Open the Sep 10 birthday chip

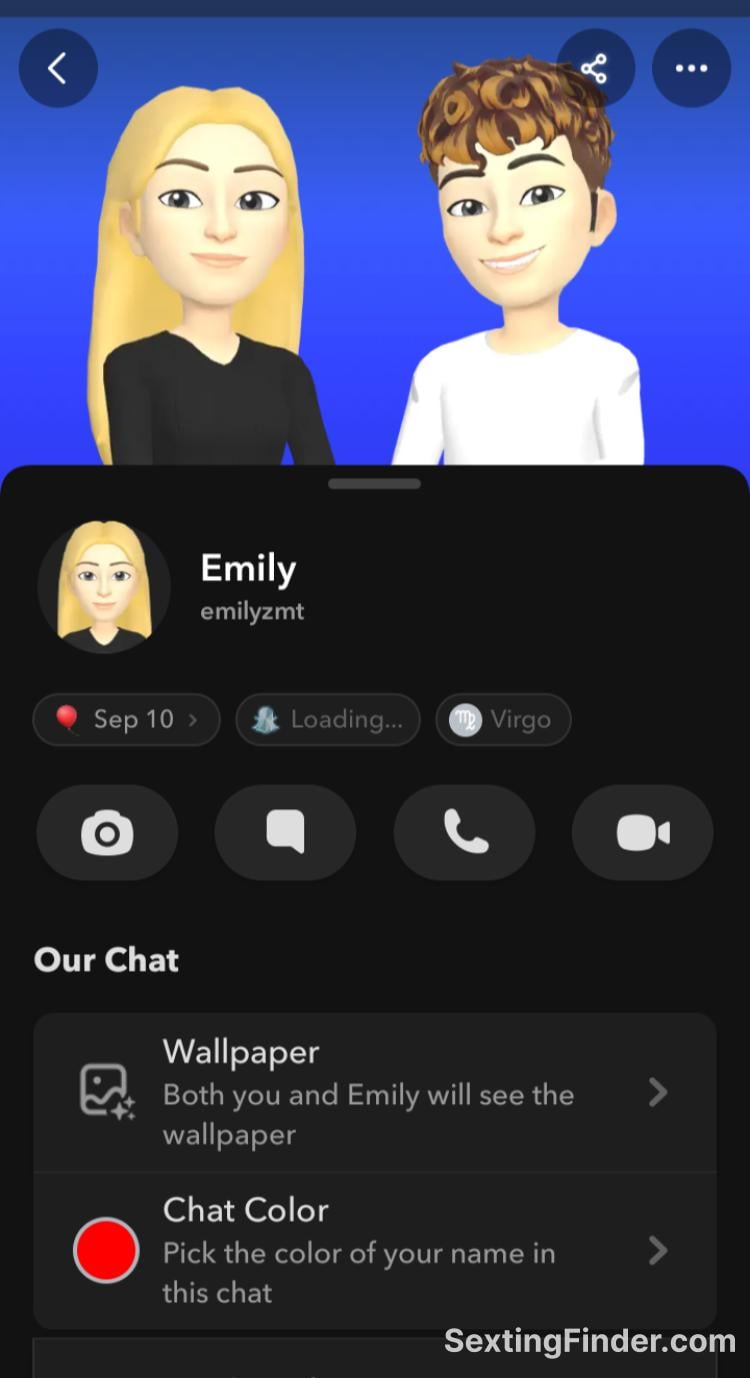coord(127,719)
